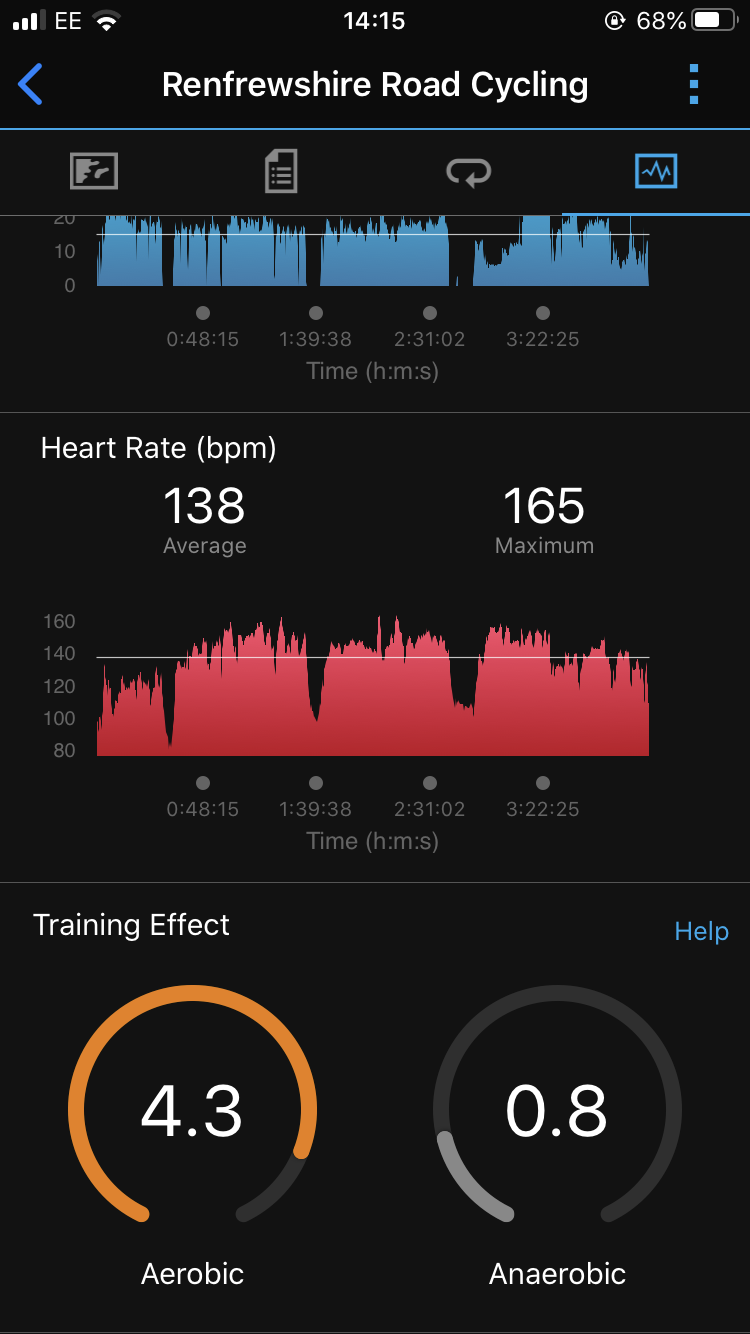This screenshot has width=750, height=1334.
Task: Switch to the stats details tab
Action: tap(281, 171)
